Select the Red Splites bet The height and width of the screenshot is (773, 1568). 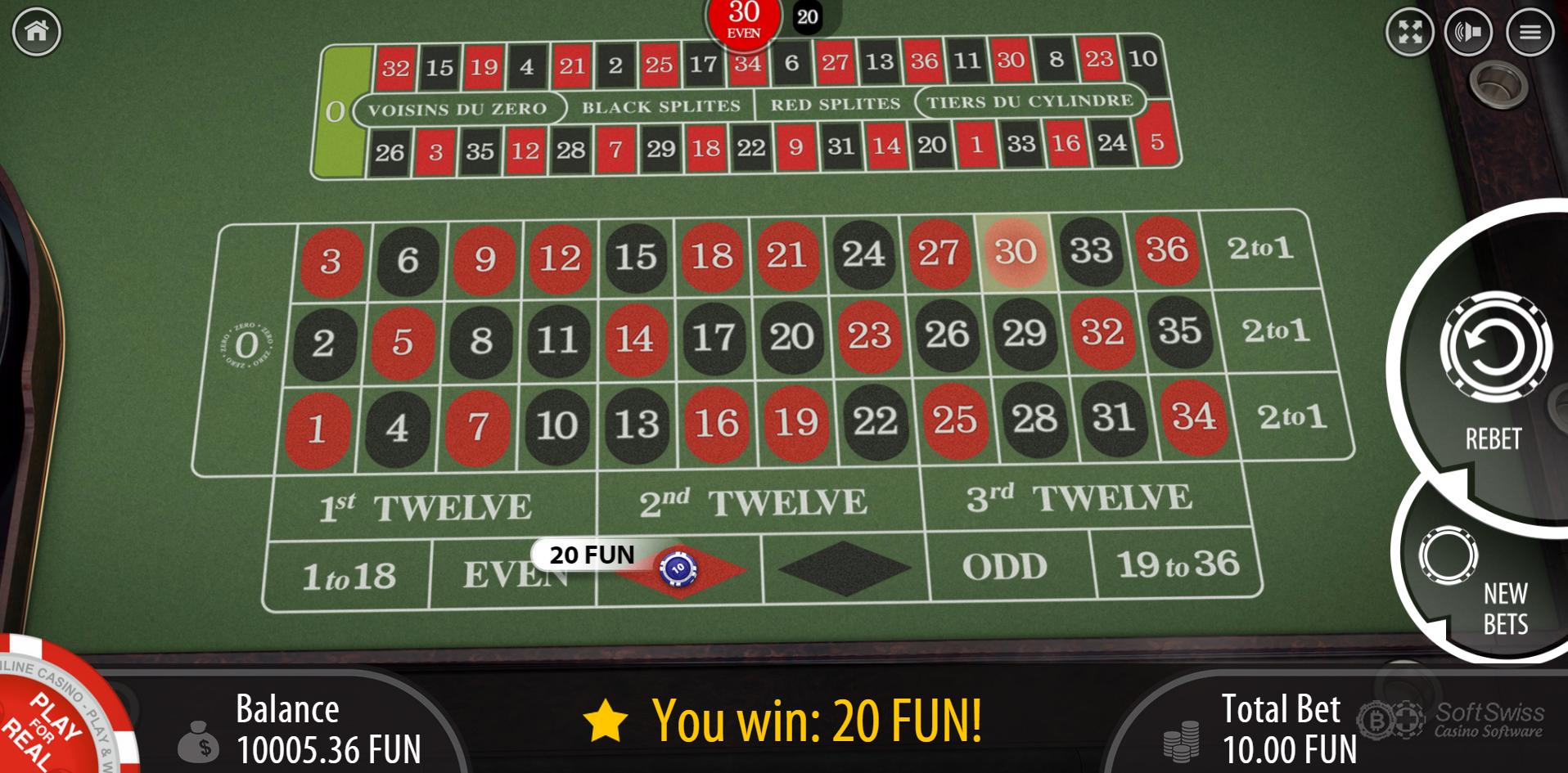pyautogui.click(x=835, y=104)
